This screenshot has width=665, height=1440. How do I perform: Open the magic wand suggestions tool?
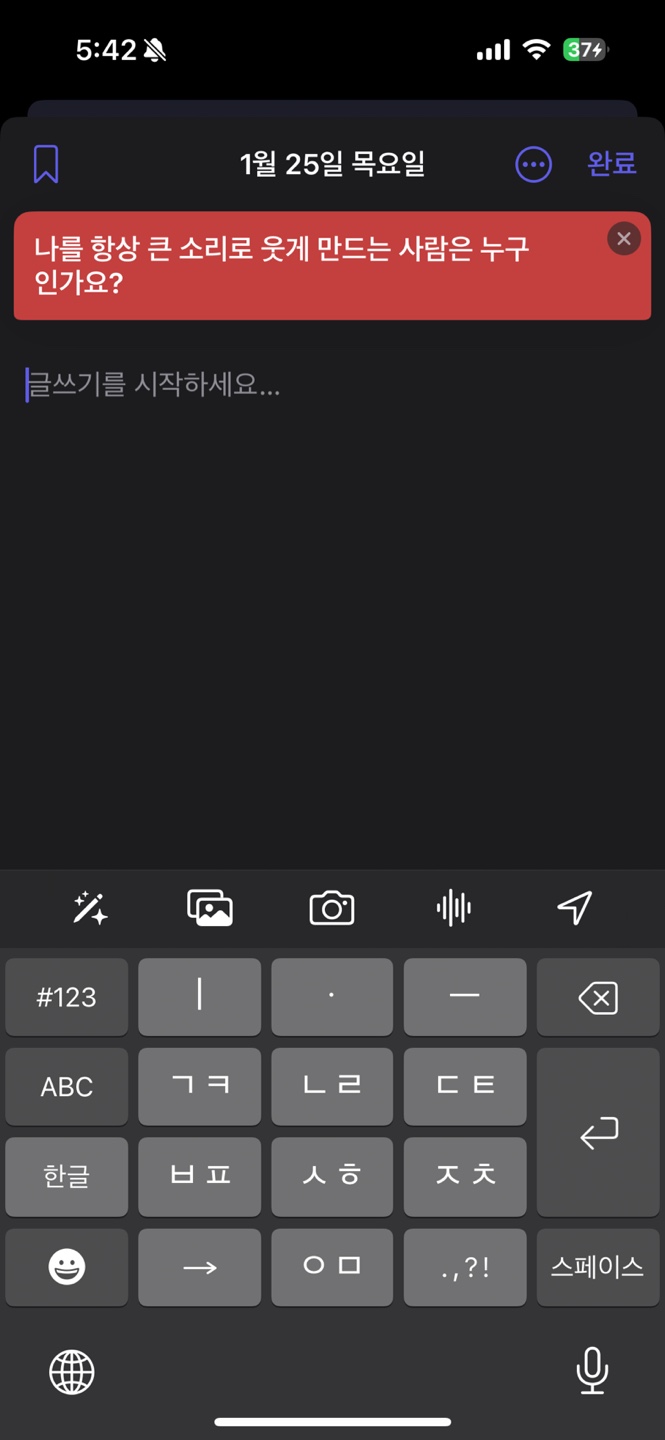pos(90,908)
